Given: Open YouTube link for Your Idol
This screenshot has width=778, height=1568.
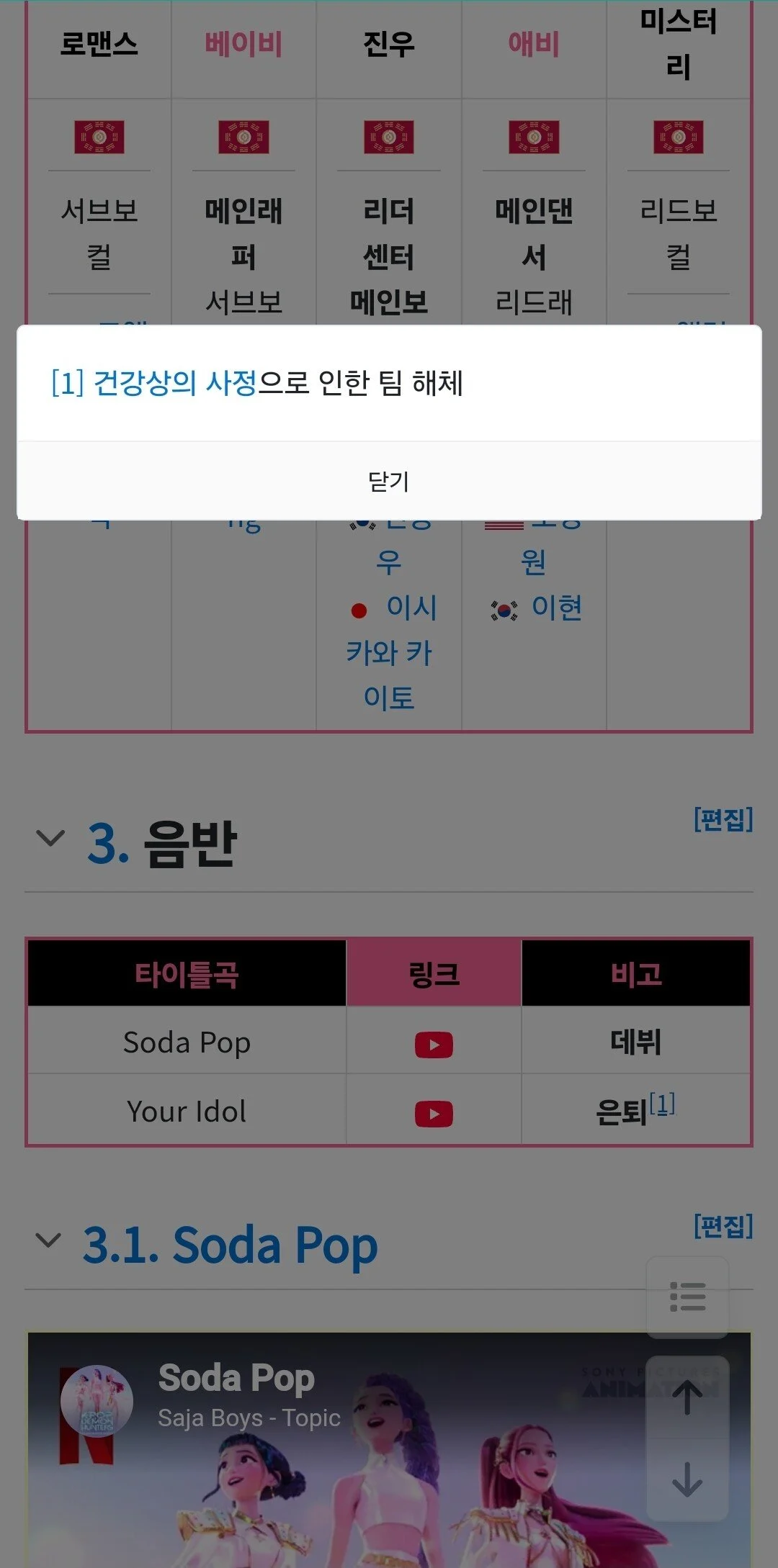Looking at the screenshot, I should tap(434, 1114).
